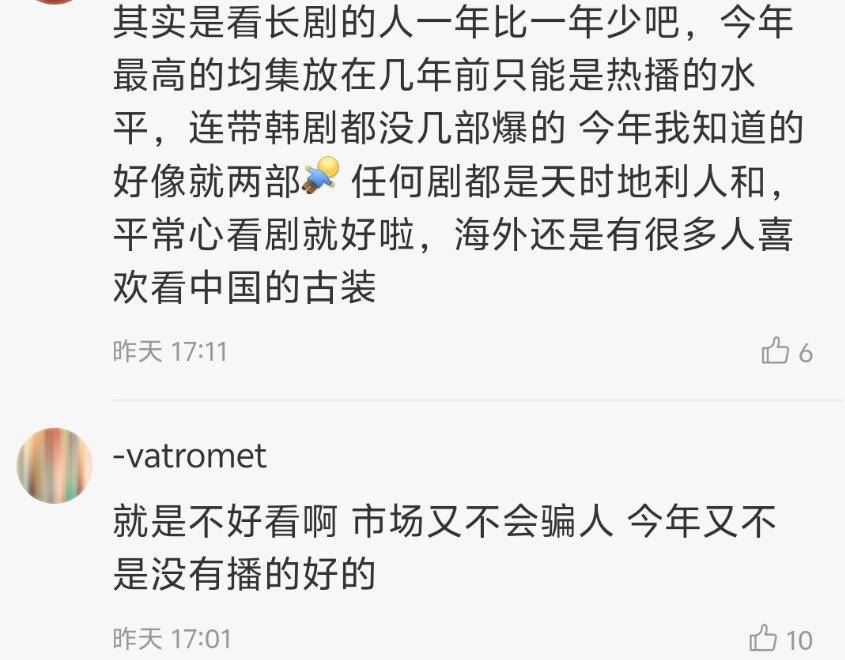This screenshot has height=660, width=845.
Task: Open the -vatromet username link
Action: point(190,457)
